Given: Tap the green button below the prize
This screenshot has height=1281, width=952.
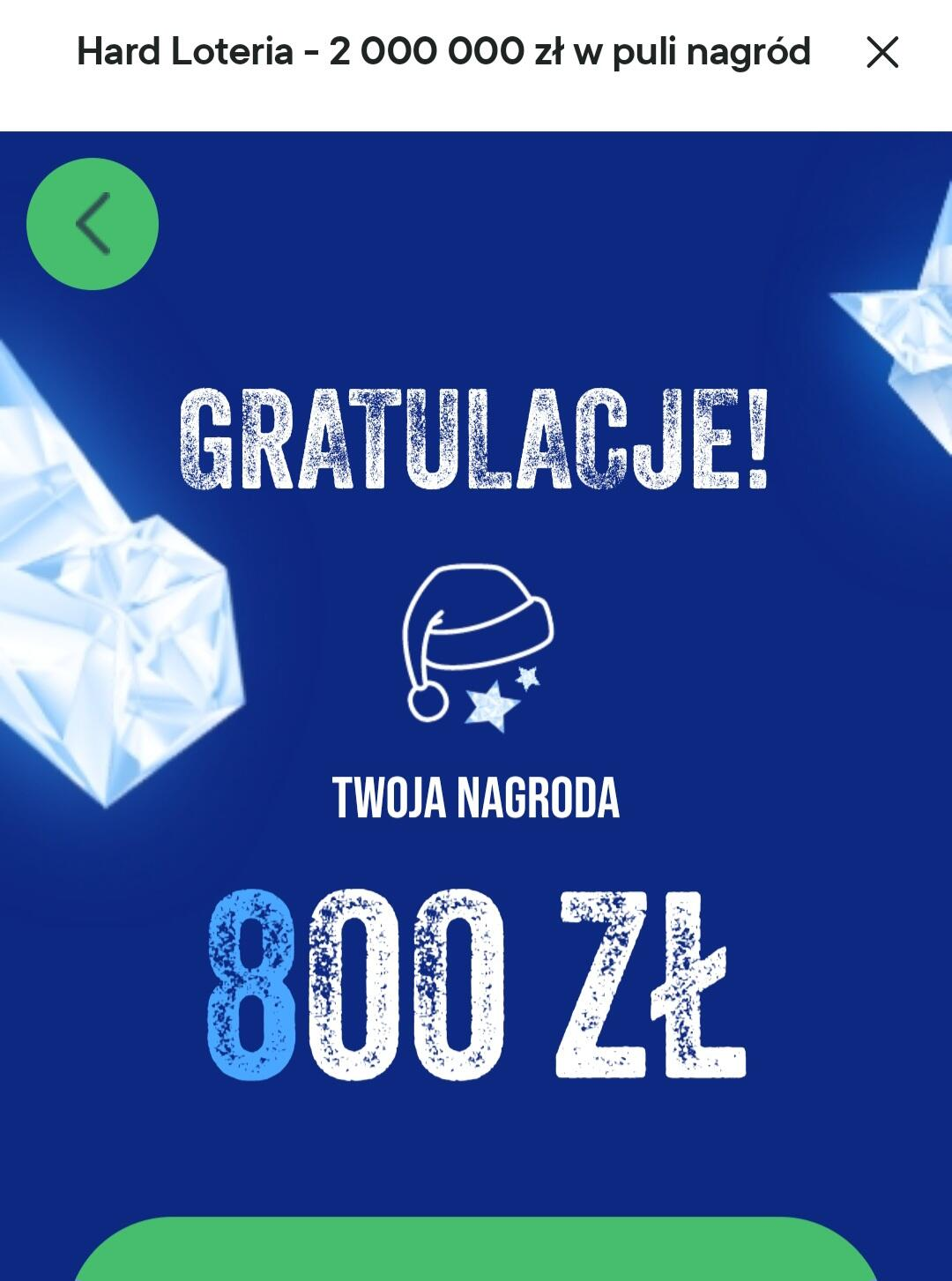Looking at the screenshot, I should click(476, 1252).
